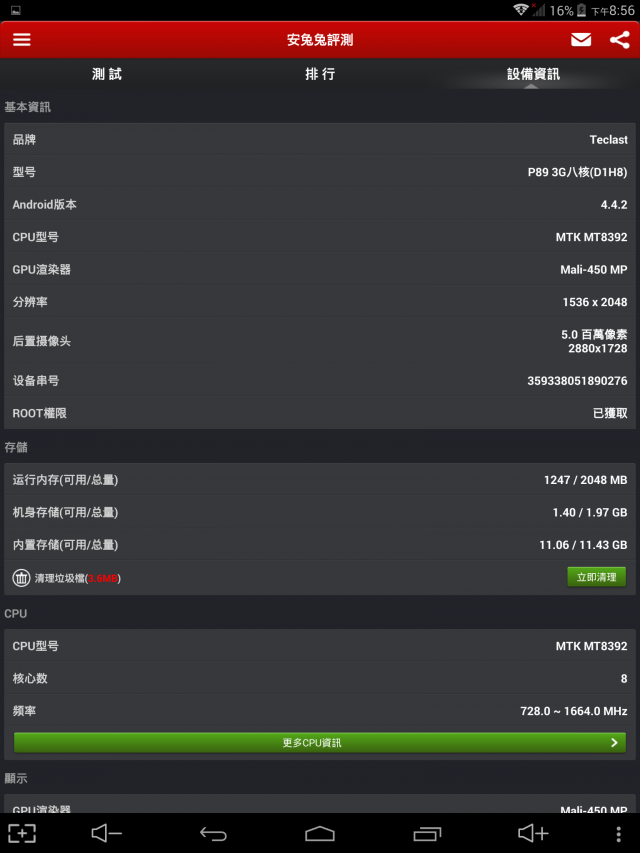Tap the system back button
640x854 pixels.
(213, 833)
